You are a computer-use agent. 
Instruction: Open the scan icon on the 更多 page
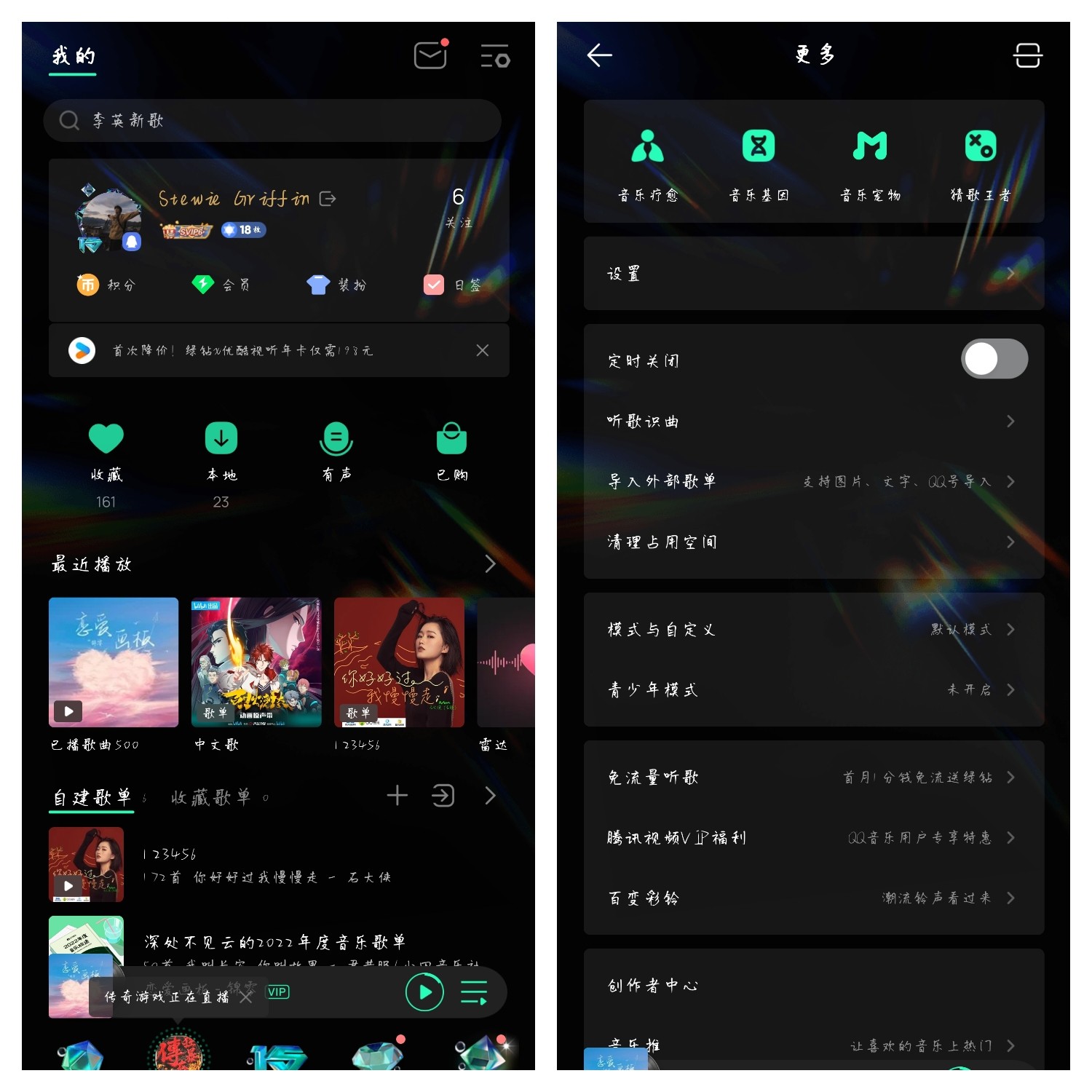coord(1027,55)
